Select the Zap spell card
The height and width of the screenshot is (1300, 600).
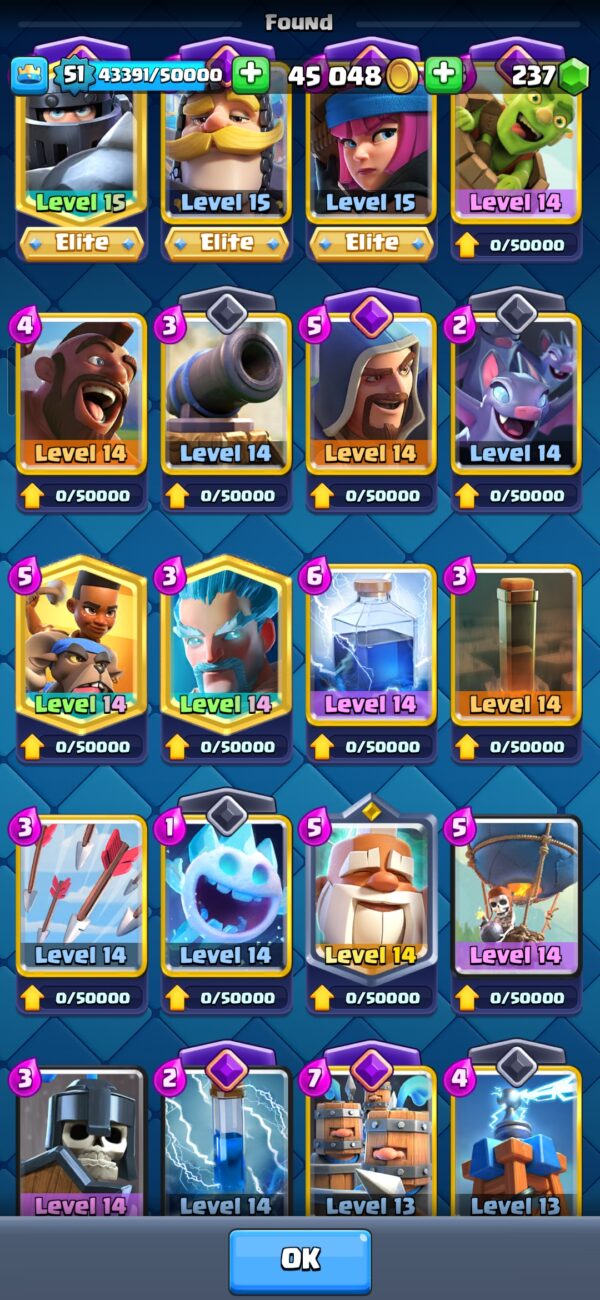[x=226, y=1140]
